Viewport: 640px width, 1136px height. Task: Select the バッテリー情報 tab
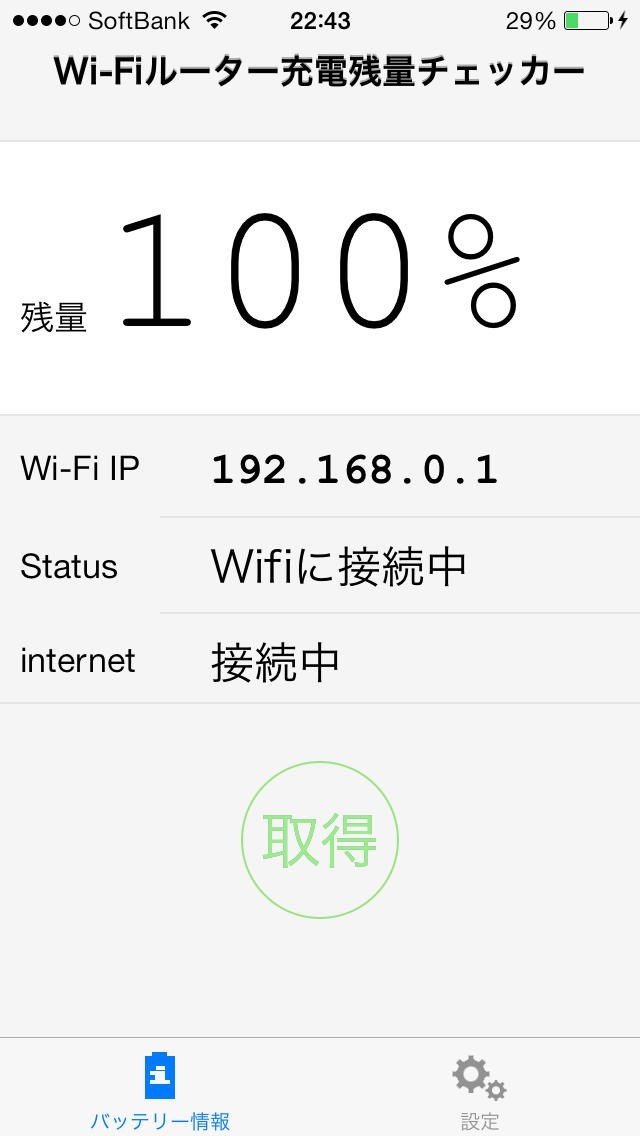[x=160, y=1090]
